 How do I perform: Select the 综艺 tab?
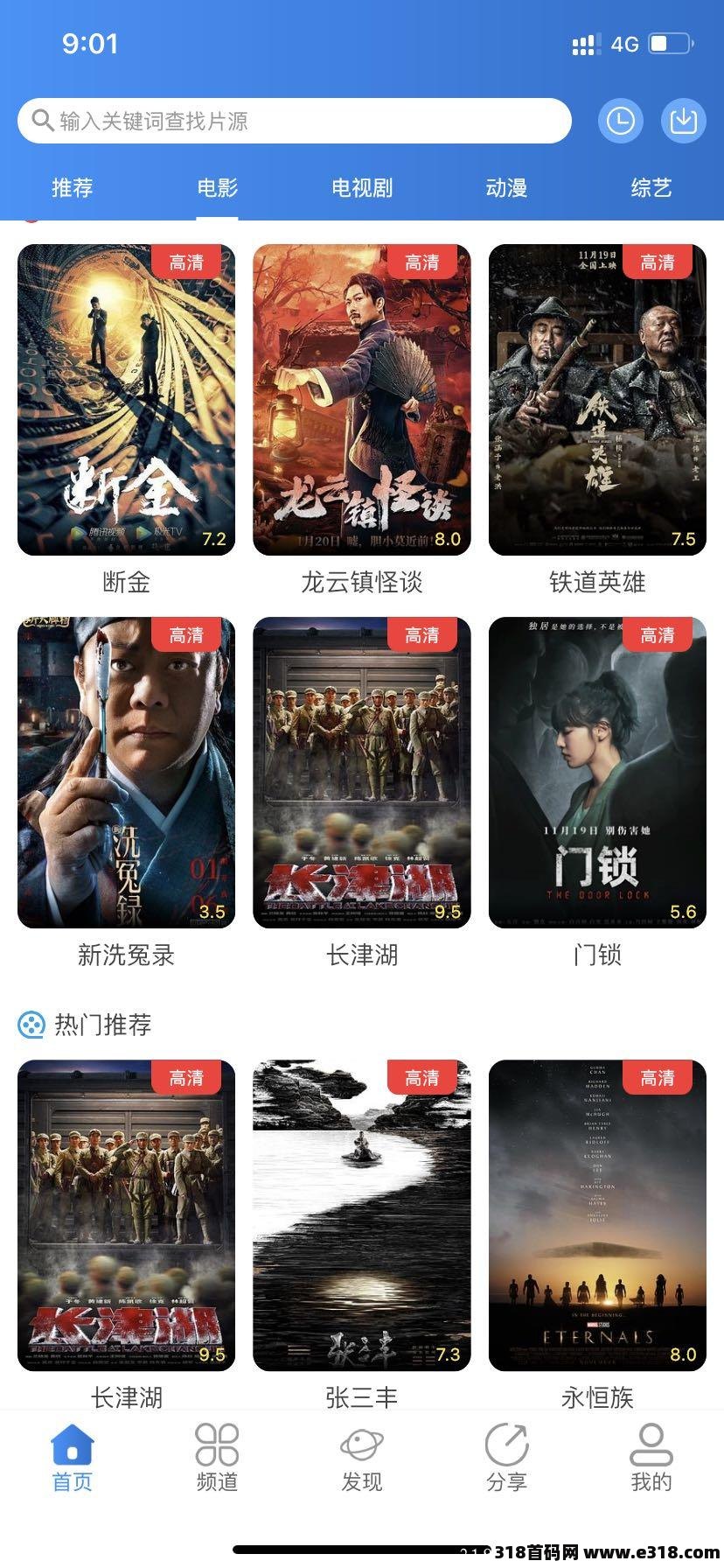[x=651, y=187]
